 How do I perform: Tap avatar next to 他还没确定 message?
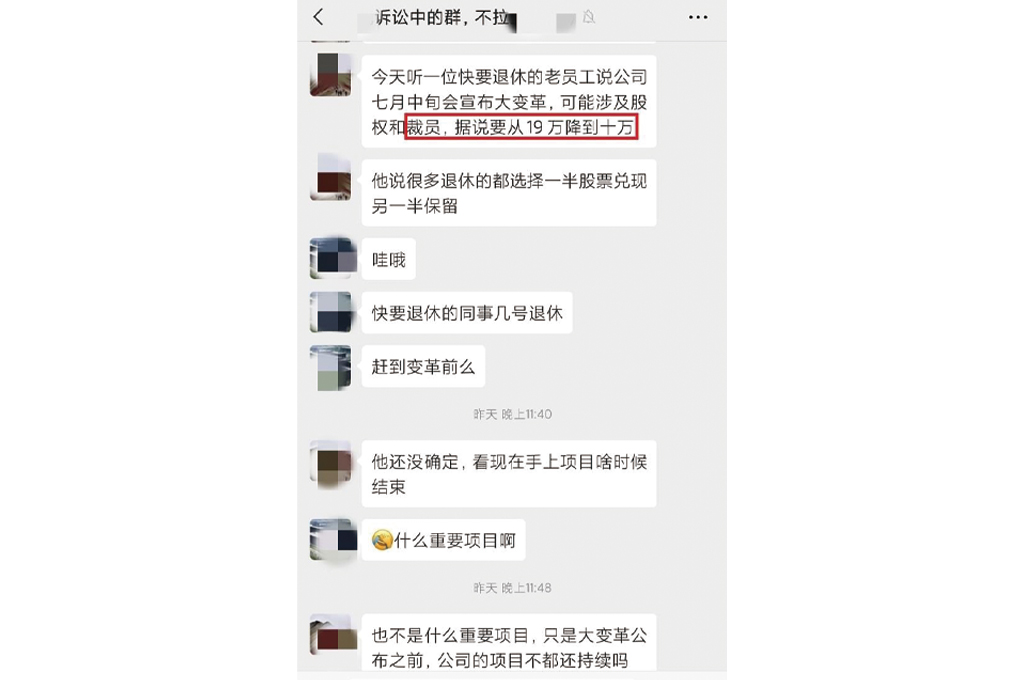[x=331, y=464]
